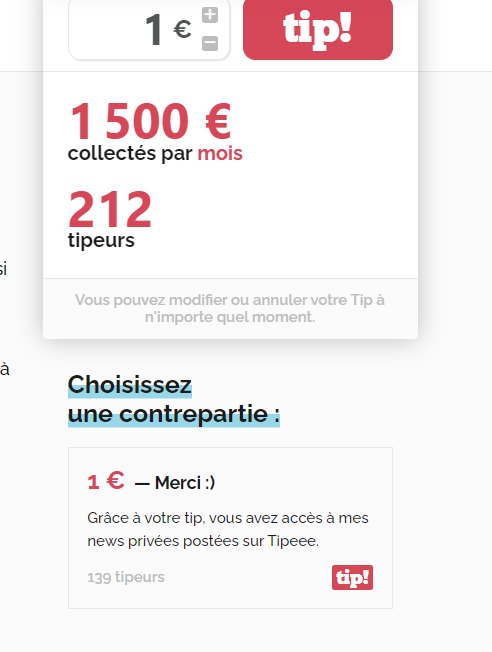
Task: Tap small tip! button in reward card
Action: click(352, 578)
